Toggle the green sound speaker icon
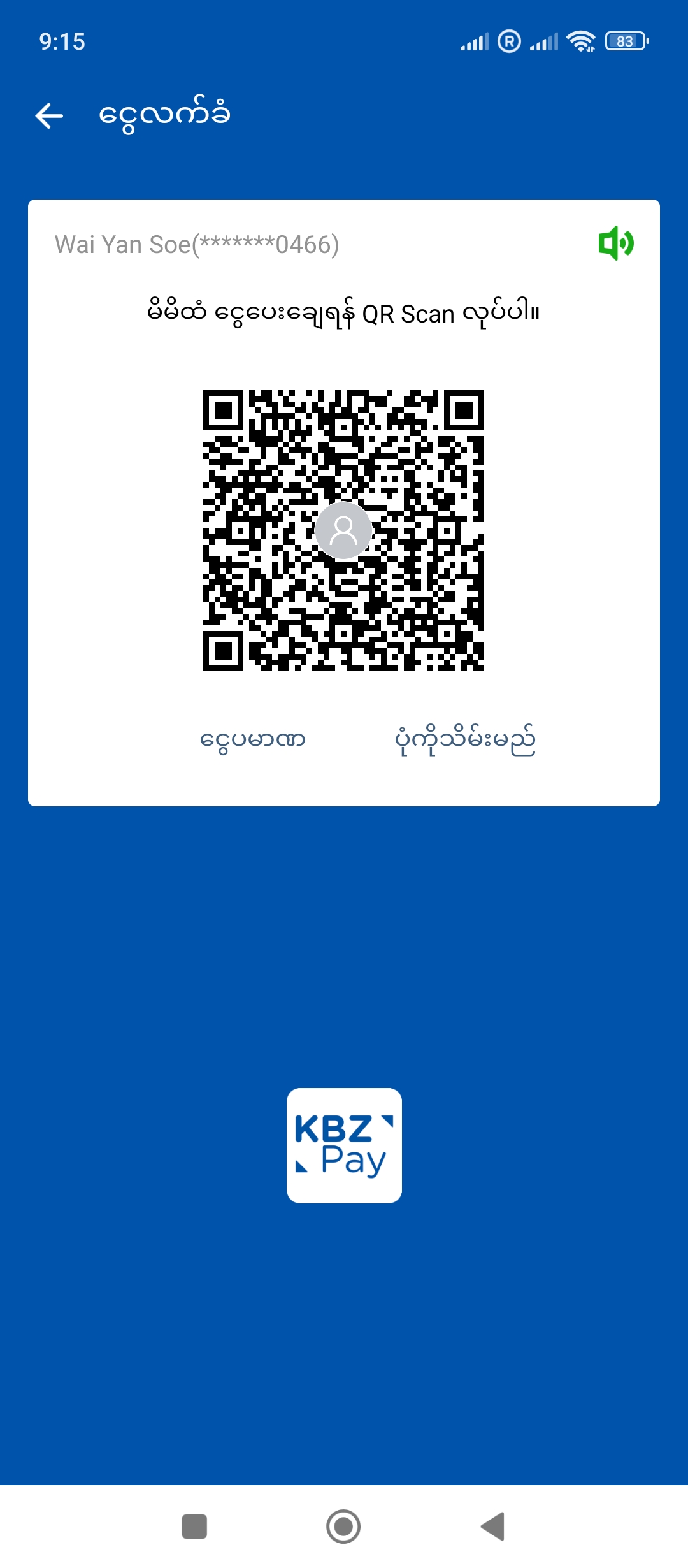 click(x=615, y=243)
